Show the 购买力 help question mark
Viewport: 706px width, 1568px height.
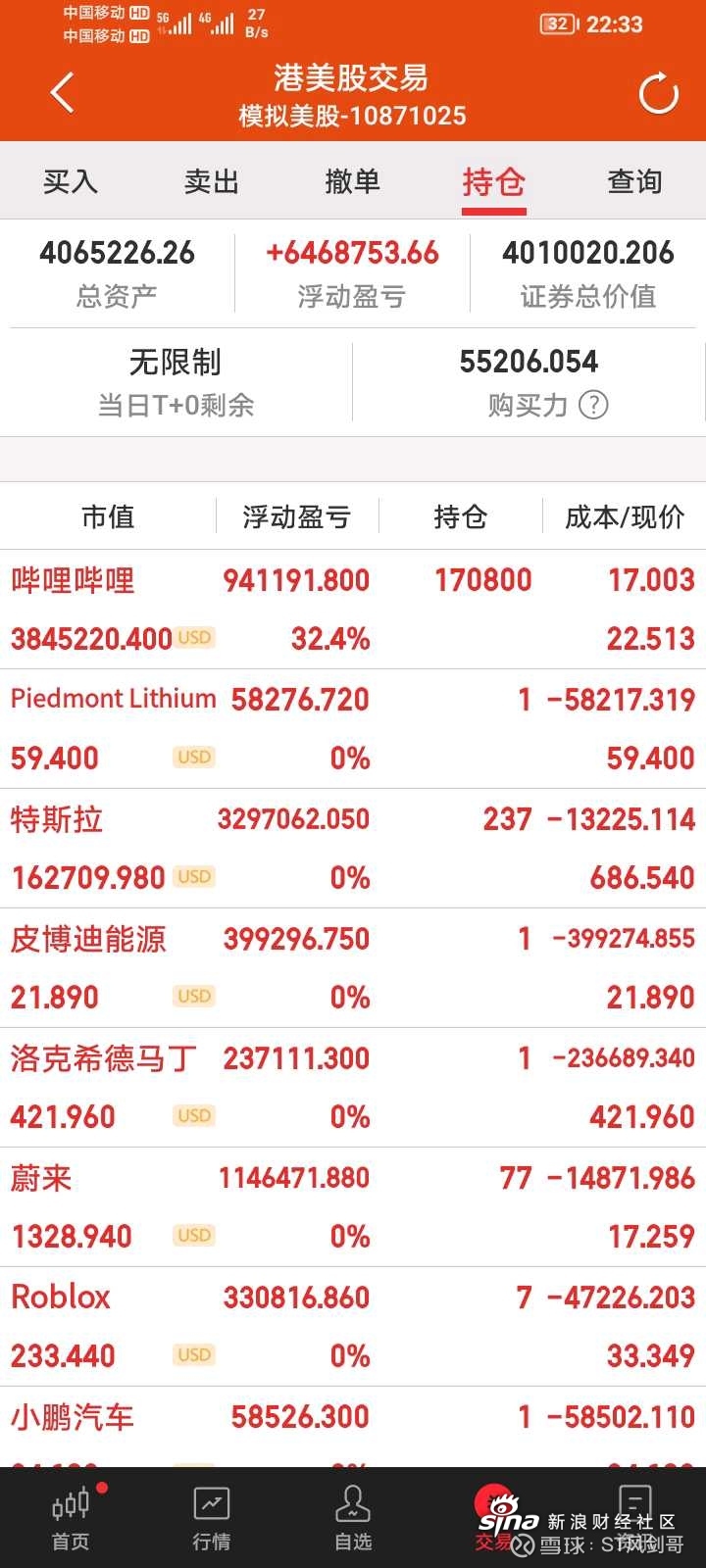coord(593,405)
